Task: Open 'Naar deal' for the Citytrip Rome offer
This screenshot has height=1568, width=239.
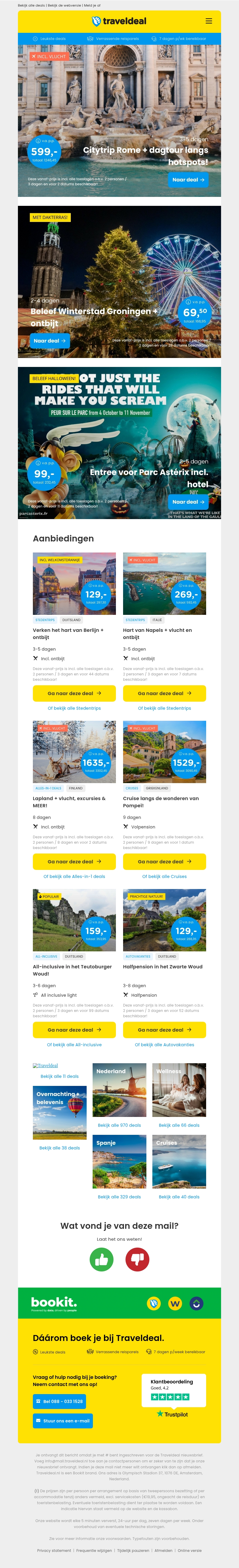Action: pos(188,180)
